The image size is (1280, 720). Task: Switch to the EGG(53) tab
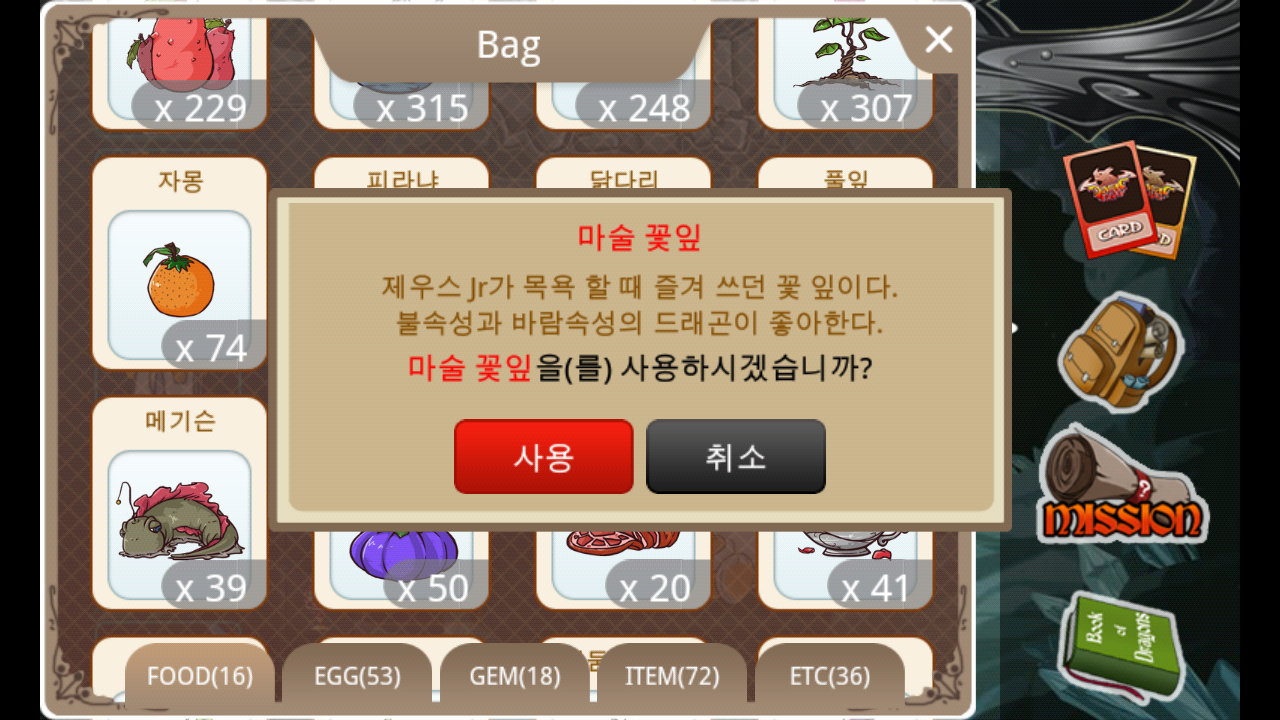(357, 676)
